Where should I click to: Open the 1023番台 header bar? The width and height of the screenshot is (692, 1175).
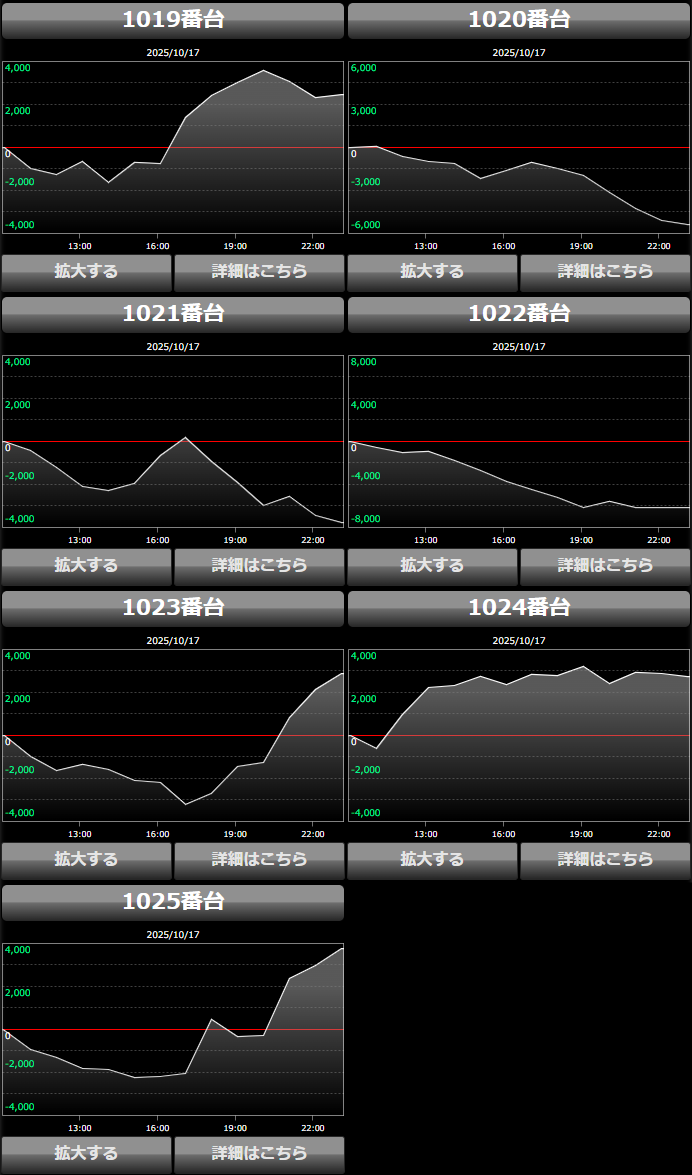click(173, 608)
